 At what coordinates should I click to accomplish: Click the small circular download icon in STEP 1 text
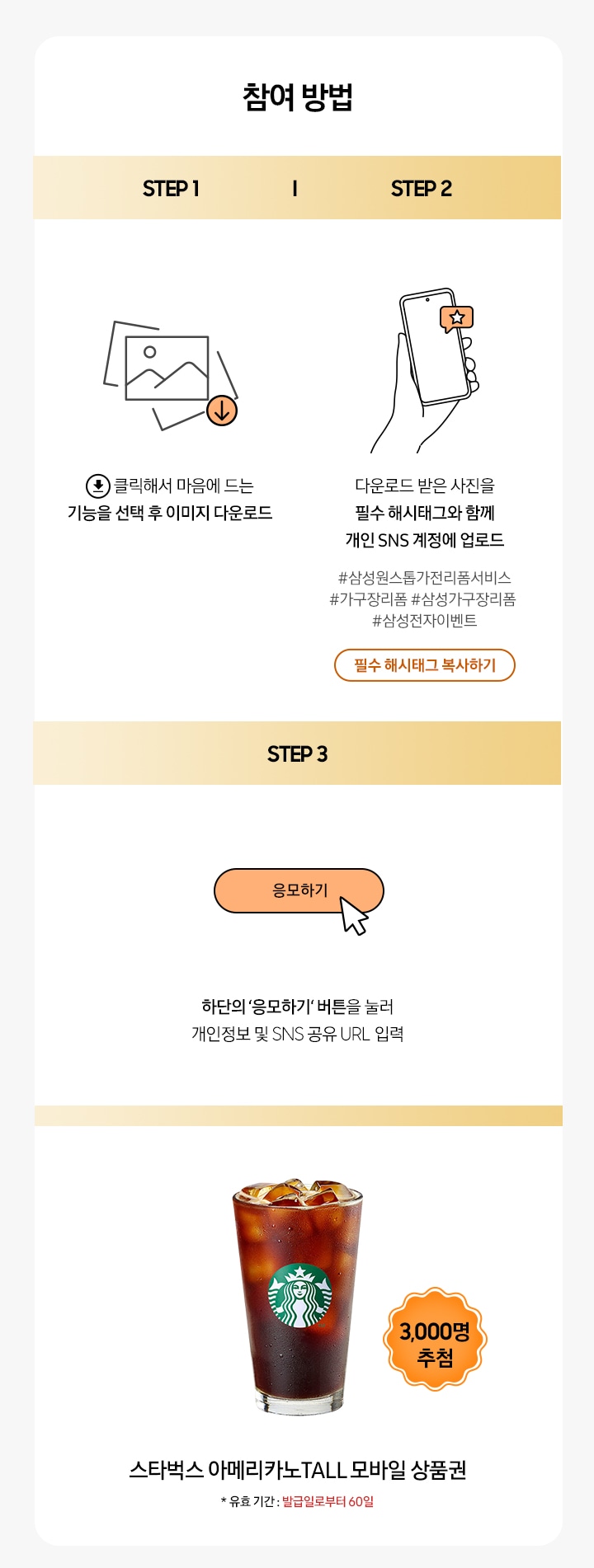tap(97, 483)
